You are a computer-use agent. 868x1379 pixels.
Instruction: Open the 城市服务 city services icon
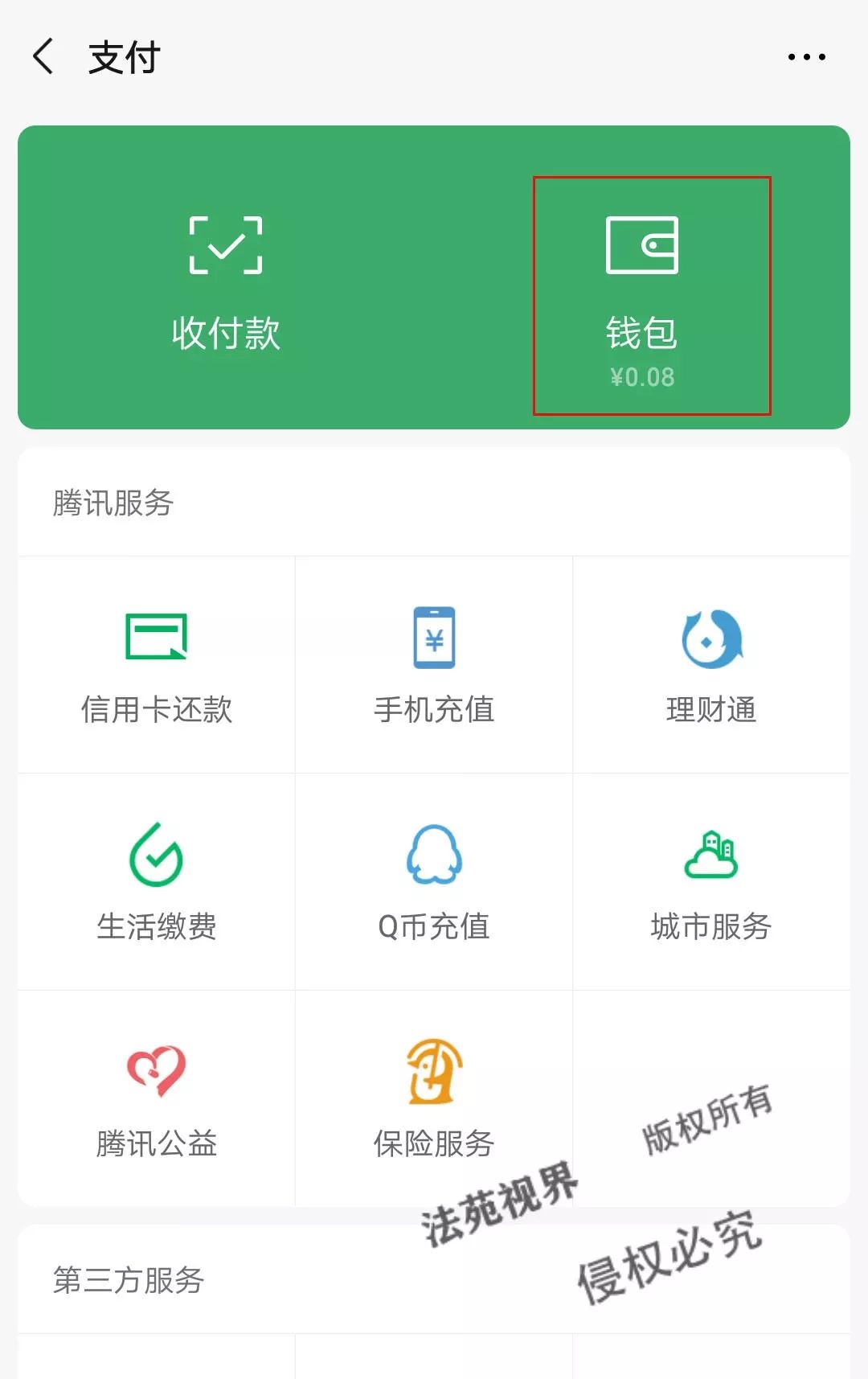710,855
